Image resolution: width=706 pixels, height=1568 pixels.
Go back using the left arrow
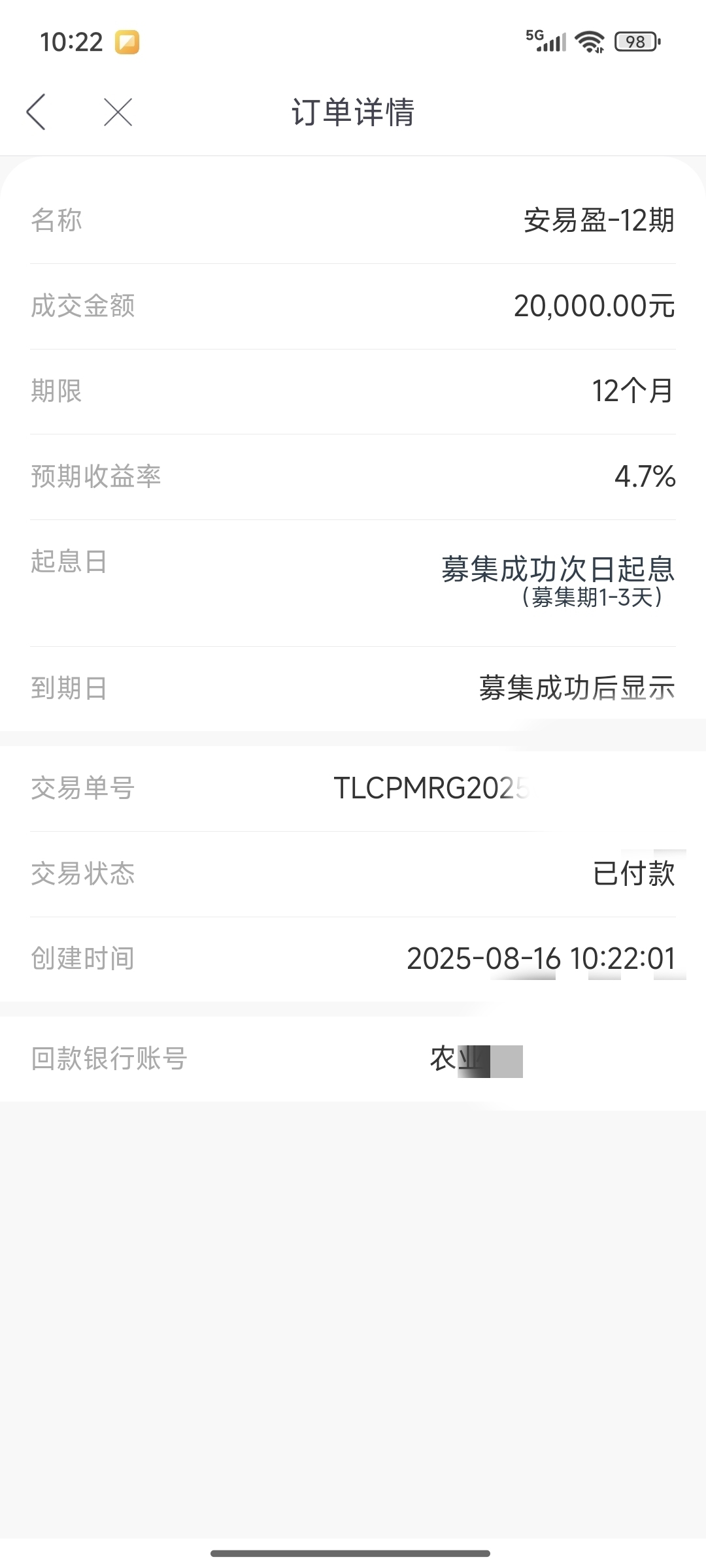pyautogui.click(x=36, y=112)
